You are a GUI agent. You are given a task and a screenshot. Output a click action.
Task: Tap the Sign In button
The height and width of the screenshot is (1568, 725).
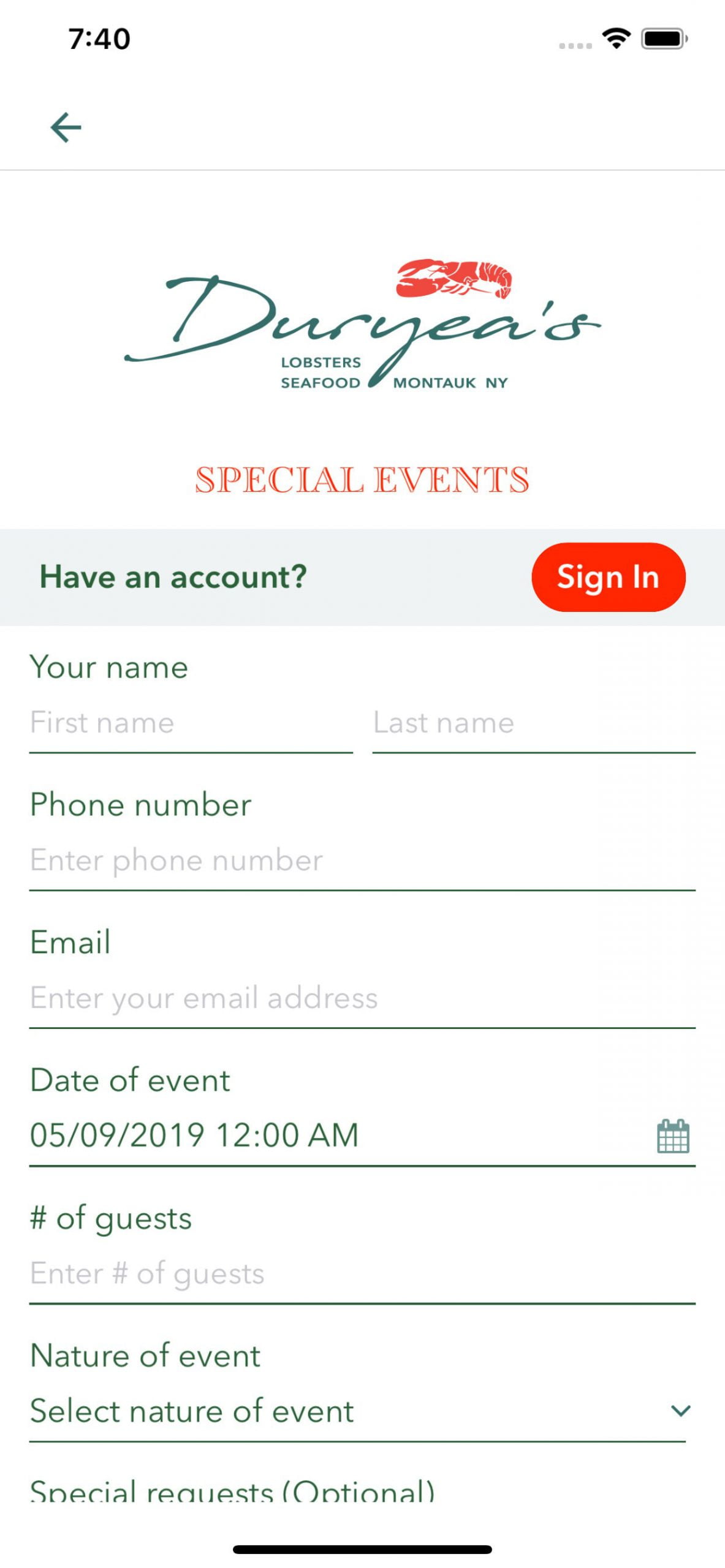point(607,576)
